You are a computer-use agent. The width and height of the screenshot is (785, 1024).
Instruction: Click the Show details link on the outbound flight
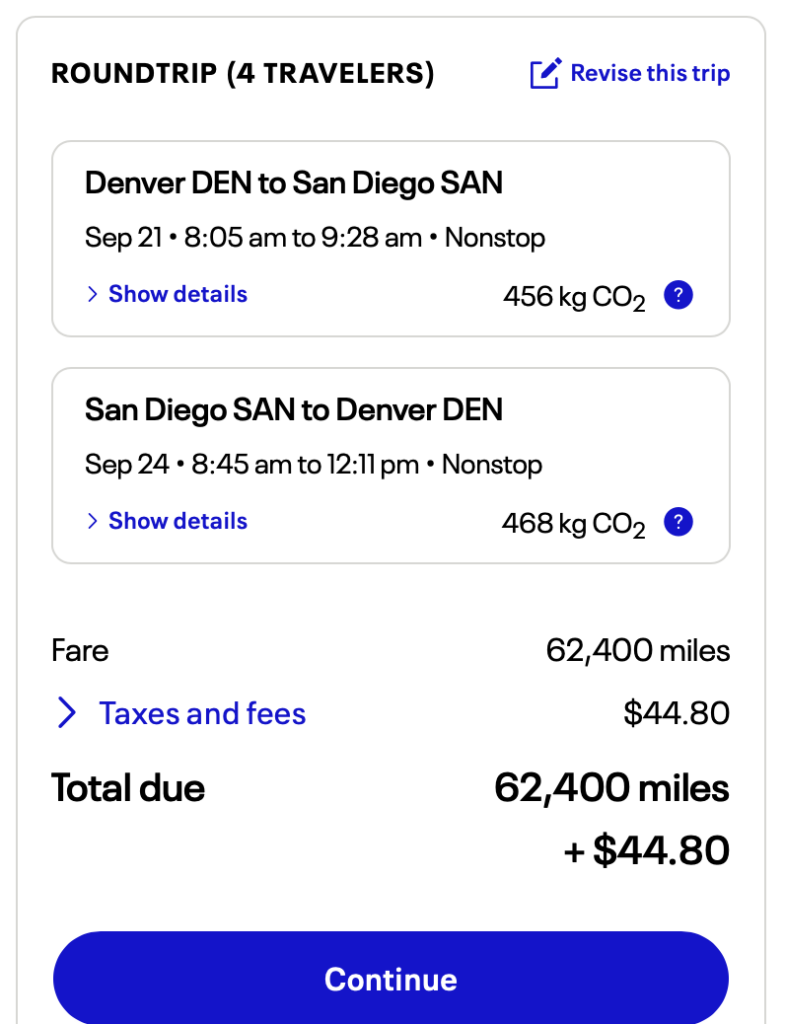pos(177,294)
